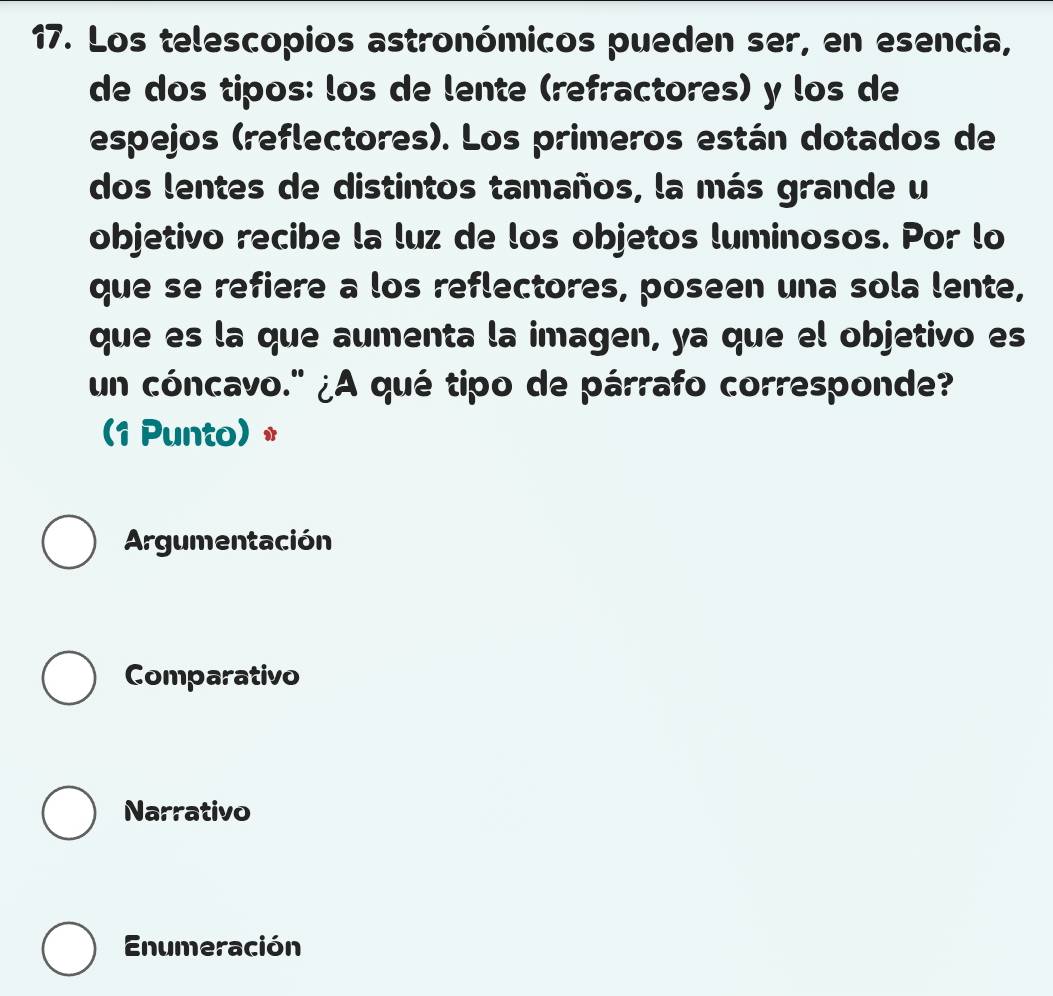
Task: Pick the Enumeración answer
Action: [69, 946]
